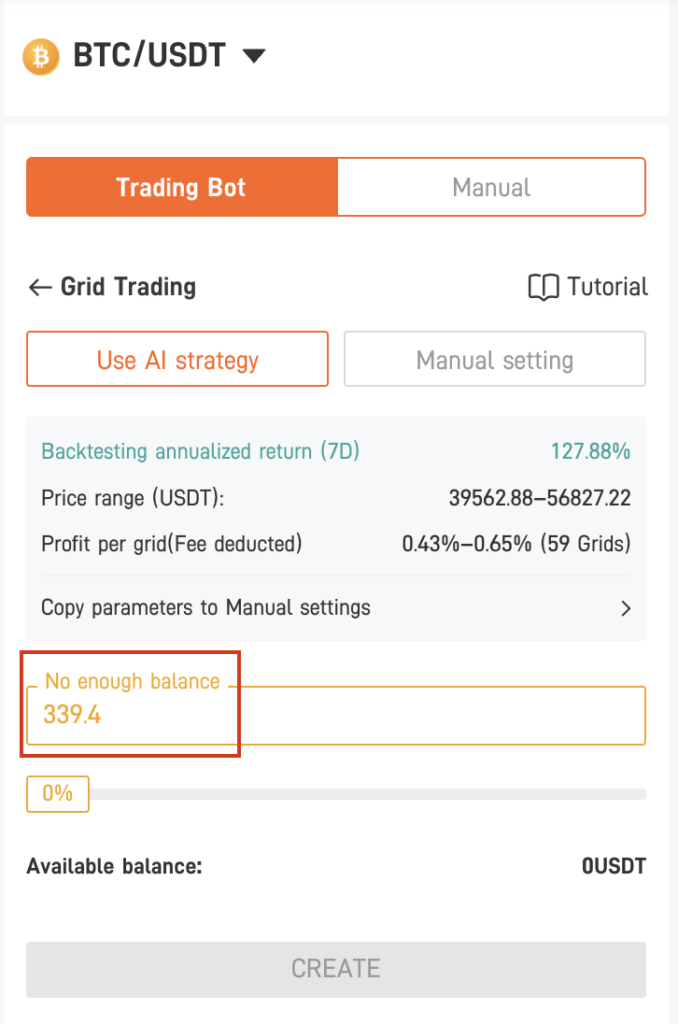Tap the CREATE button
Screen dimensions: 678x1024
336,968
